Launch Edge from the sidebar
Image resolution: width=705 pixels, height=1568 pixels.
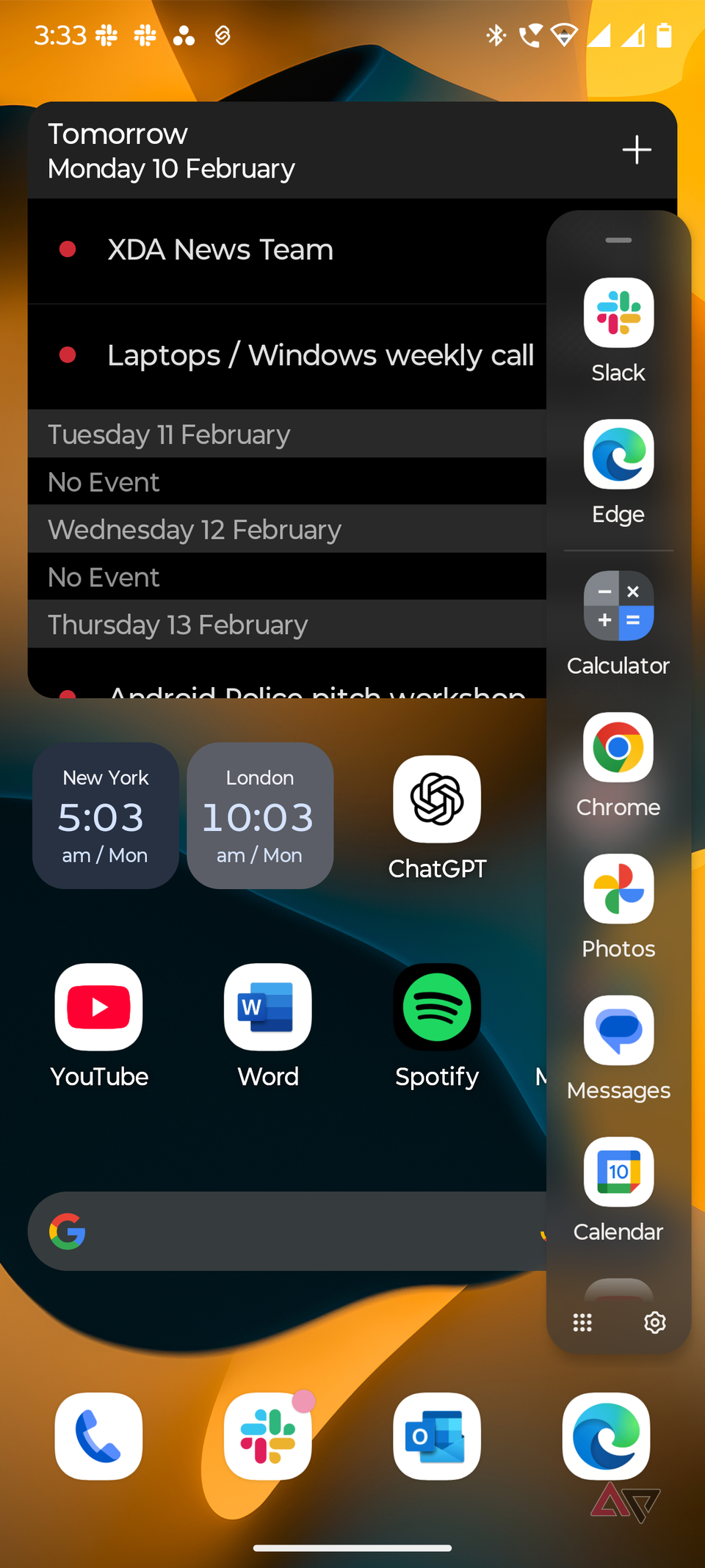[618, 455]
